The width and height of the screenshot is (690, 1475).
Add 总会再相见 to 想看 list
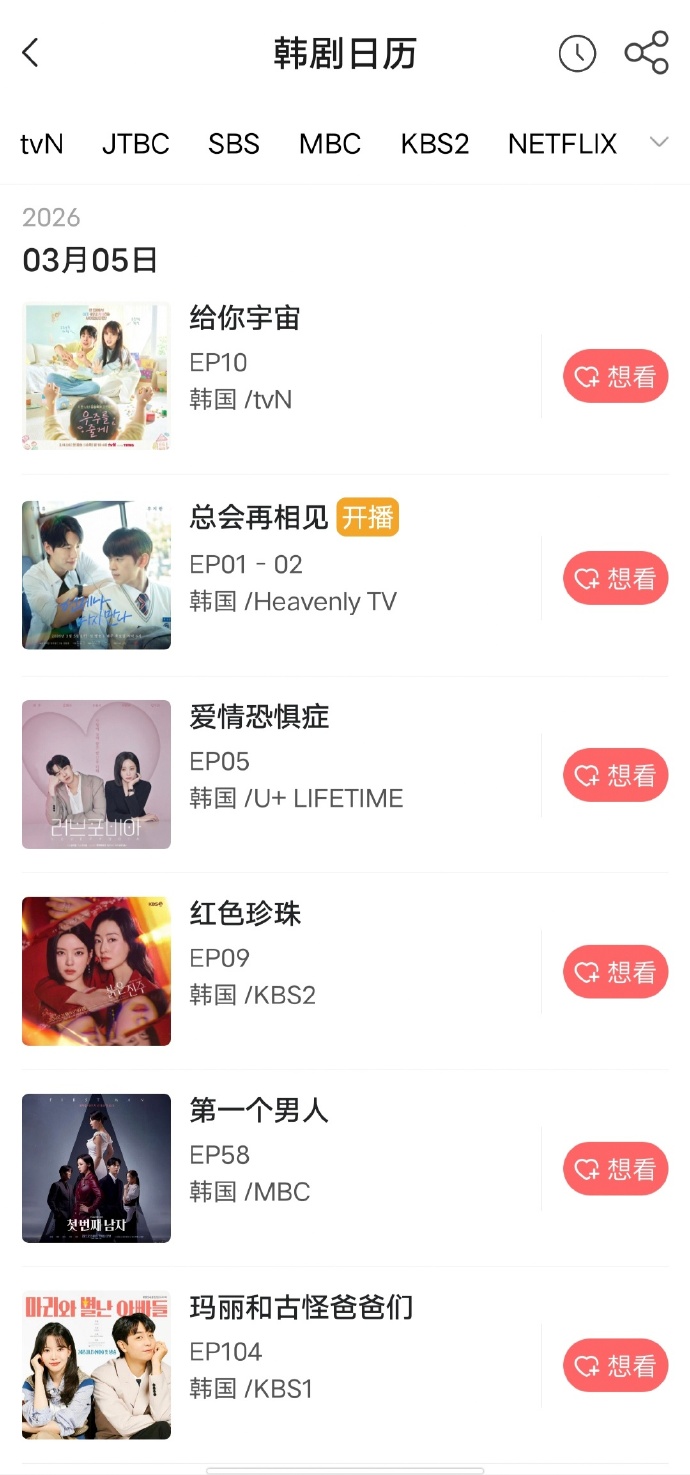pyautogui.click(x=615, y=578)
